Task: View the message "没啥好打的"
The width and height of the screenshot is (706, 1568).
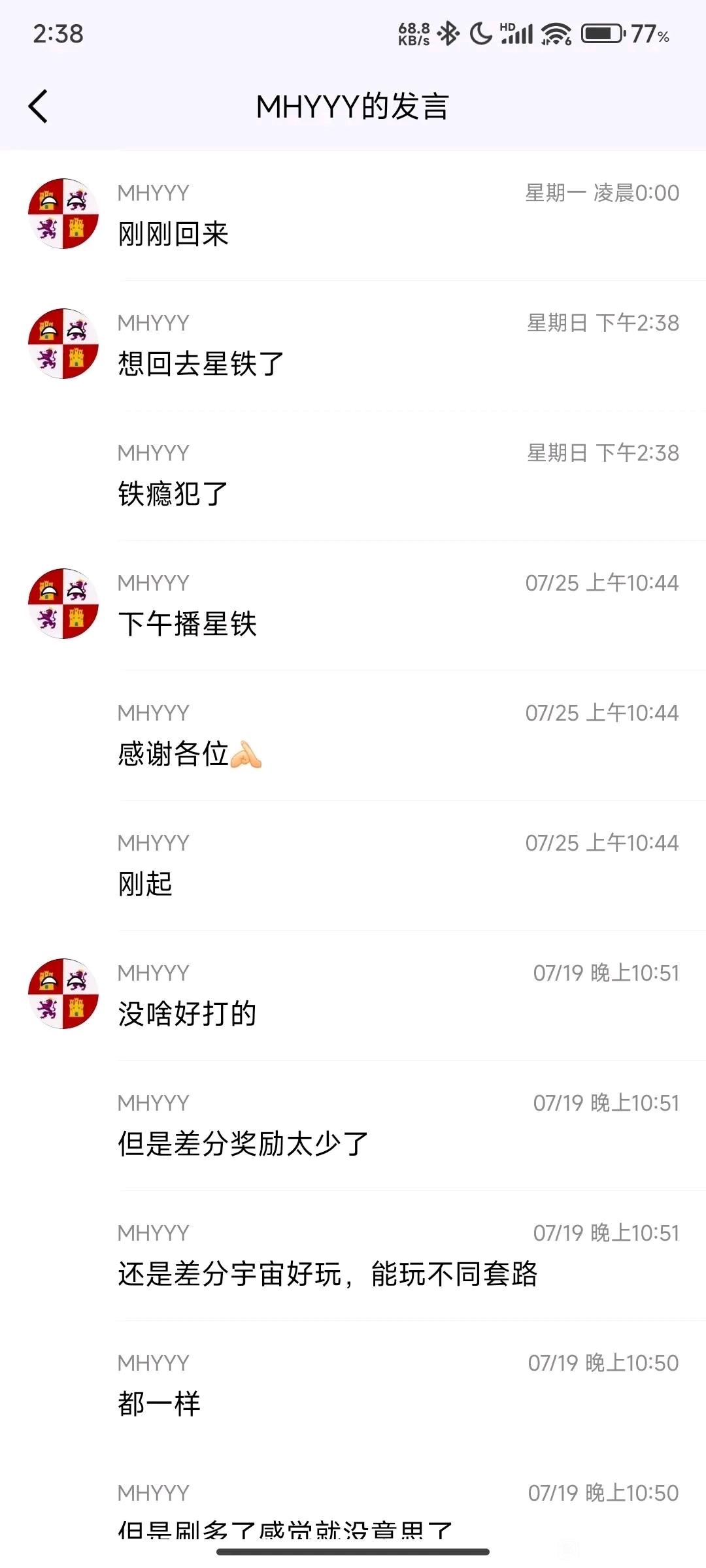Action: coord(188,1014)
